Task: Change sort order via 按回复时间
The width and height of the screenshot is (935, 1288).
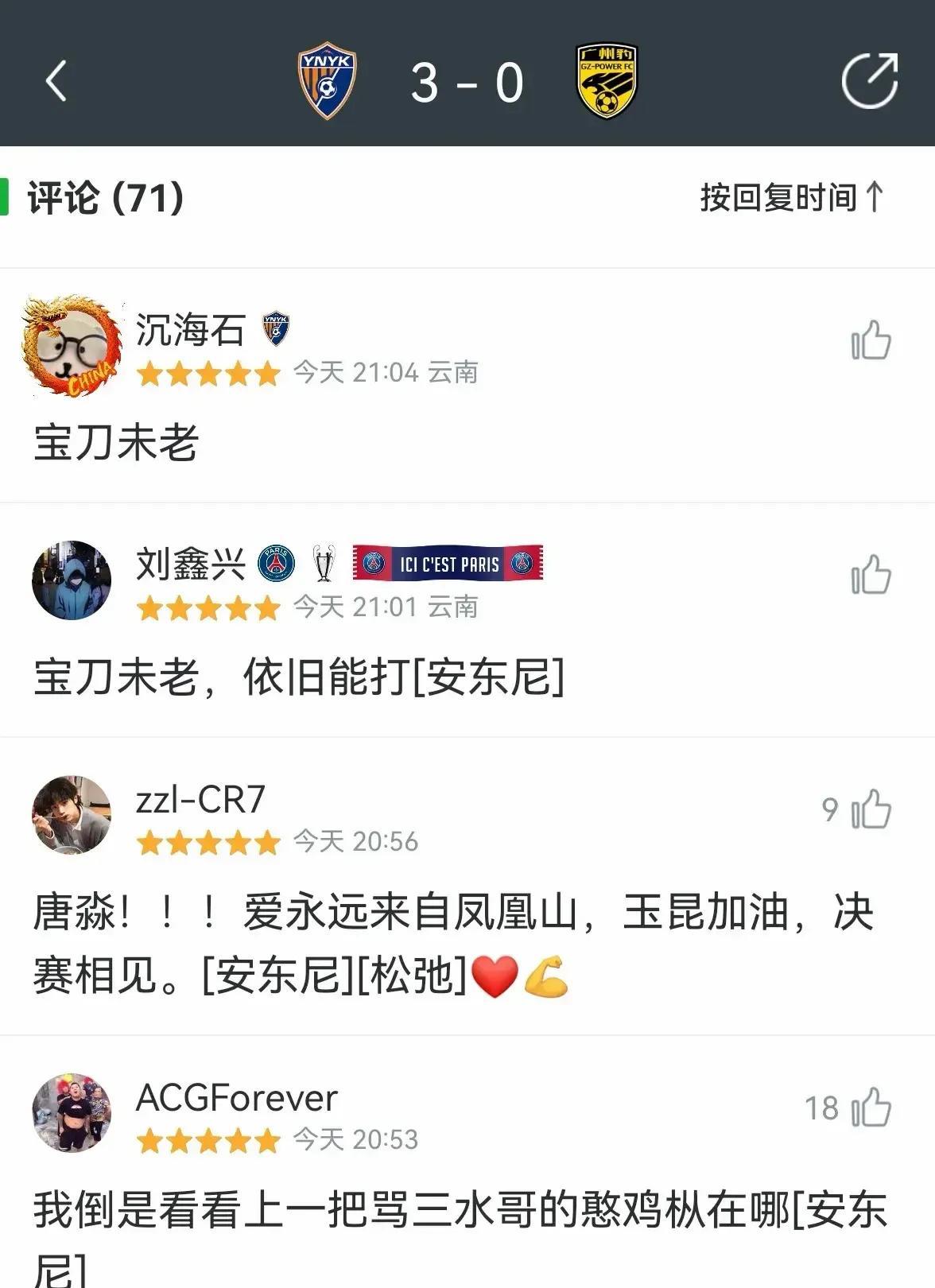Action: tap(791, 197)
